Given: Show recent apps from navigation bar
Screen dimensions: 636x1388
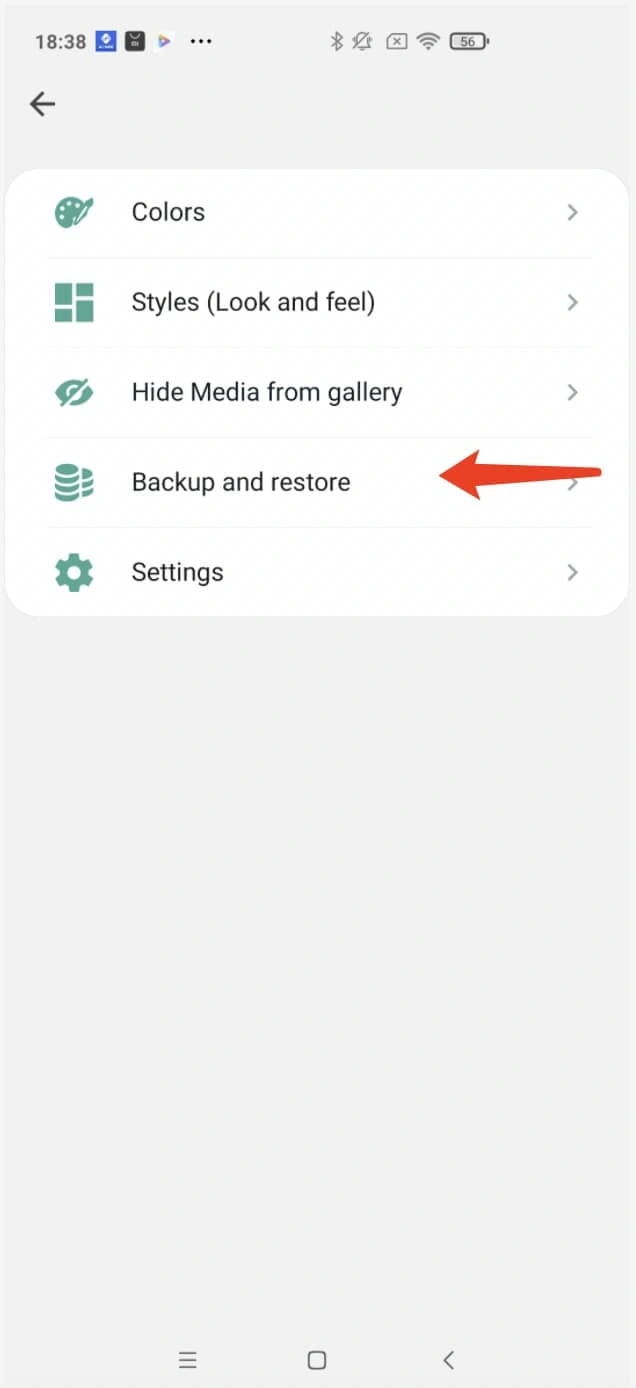Looking at the screenshot, I should click(x=188, y=1360).
